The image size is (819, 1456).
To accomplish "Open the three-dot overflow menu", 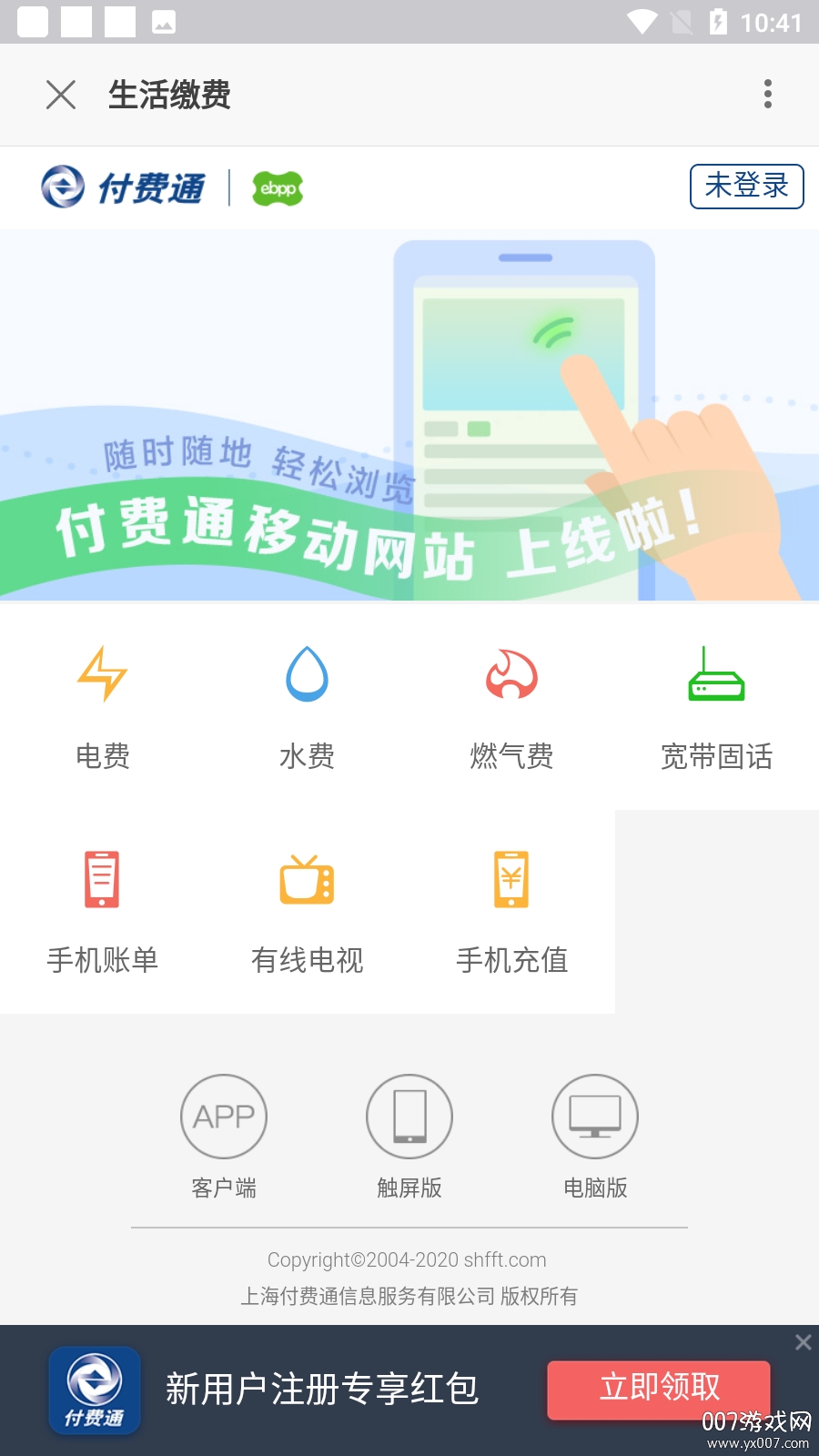I will (x=767, y=94).
